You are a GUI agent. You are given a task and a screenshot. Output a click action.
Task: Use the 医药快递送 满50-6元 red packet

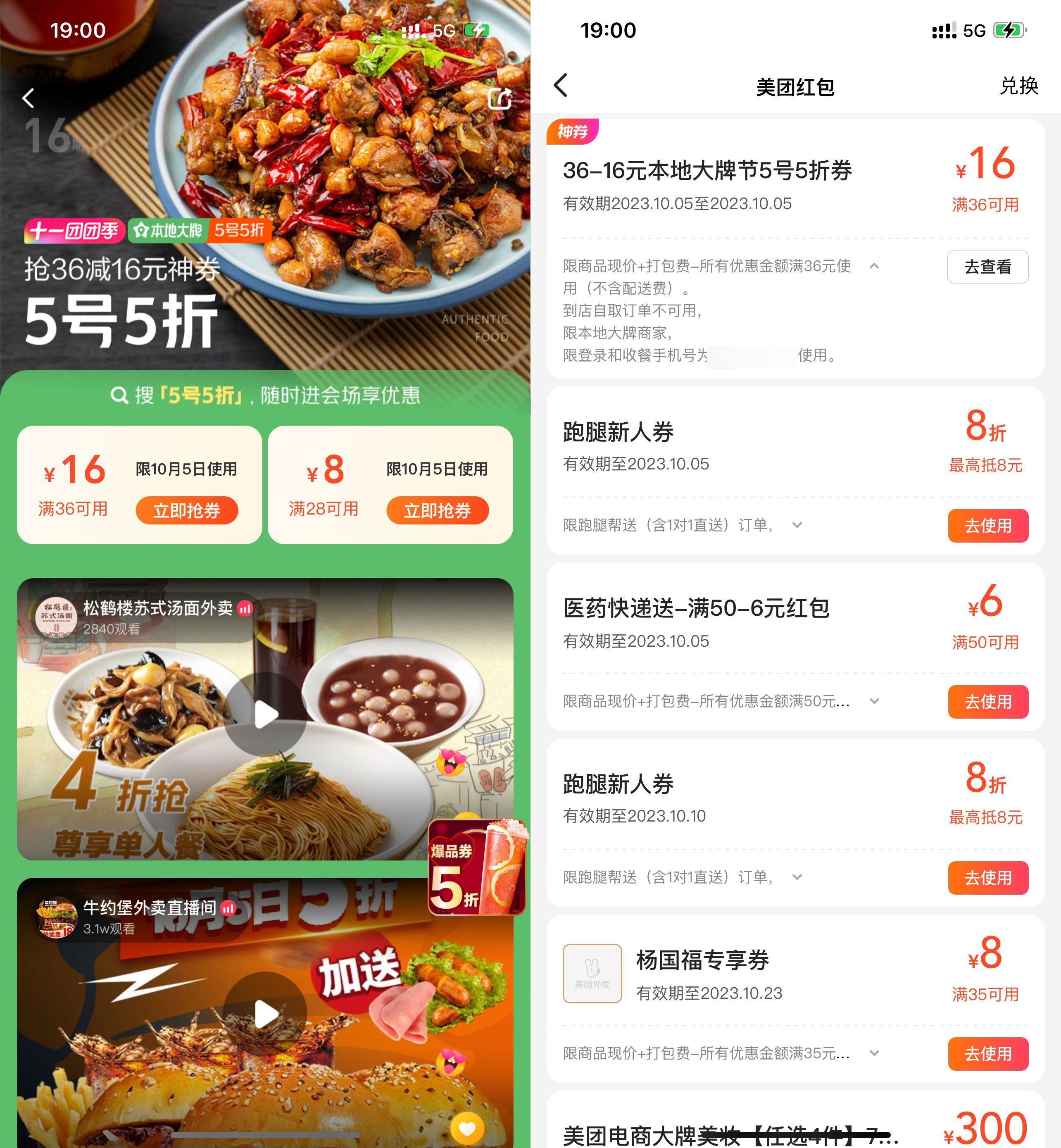click(x=987, y=701)
